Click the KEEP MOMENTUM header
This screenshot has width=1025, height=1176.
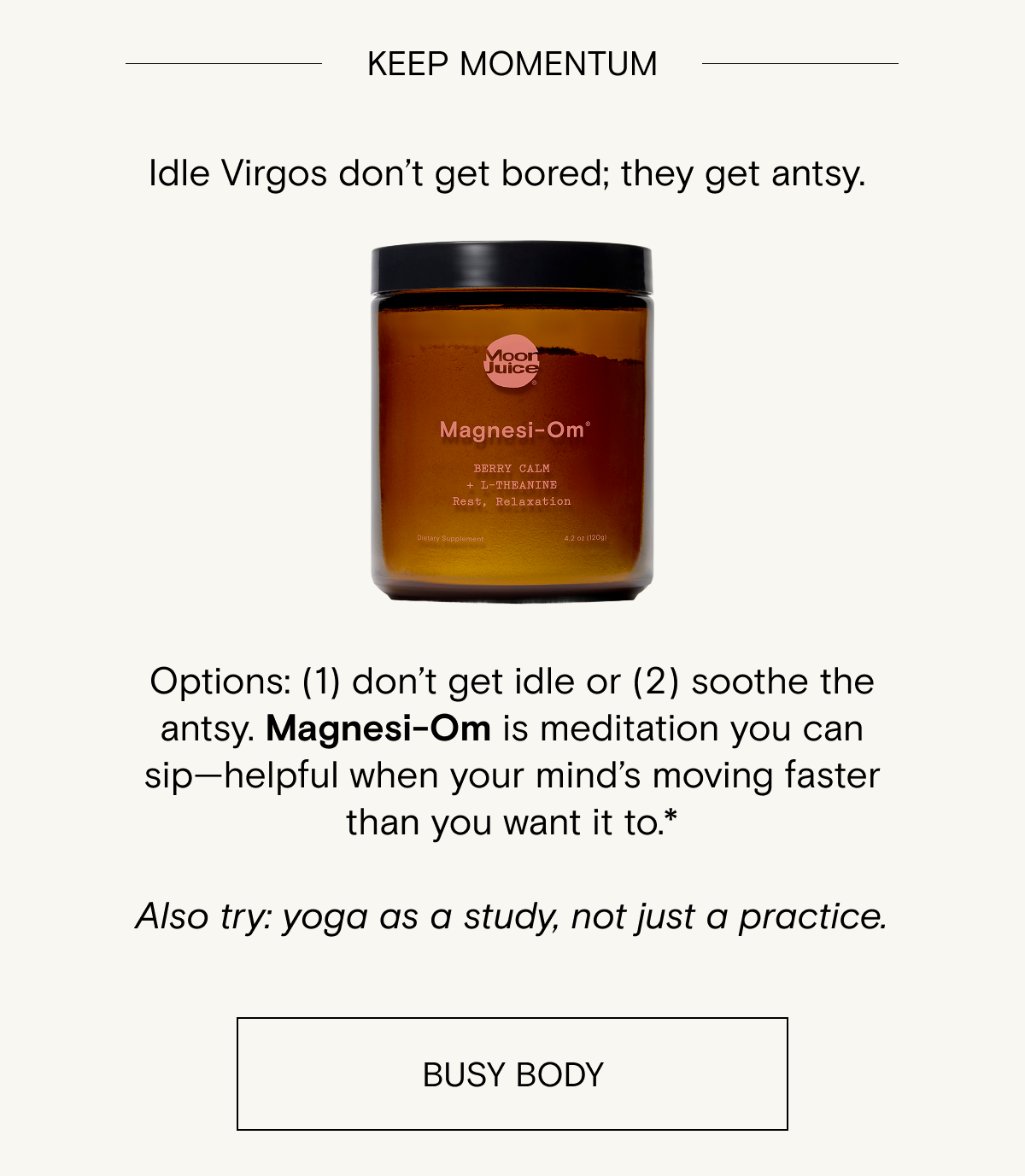tap(512, 62)
